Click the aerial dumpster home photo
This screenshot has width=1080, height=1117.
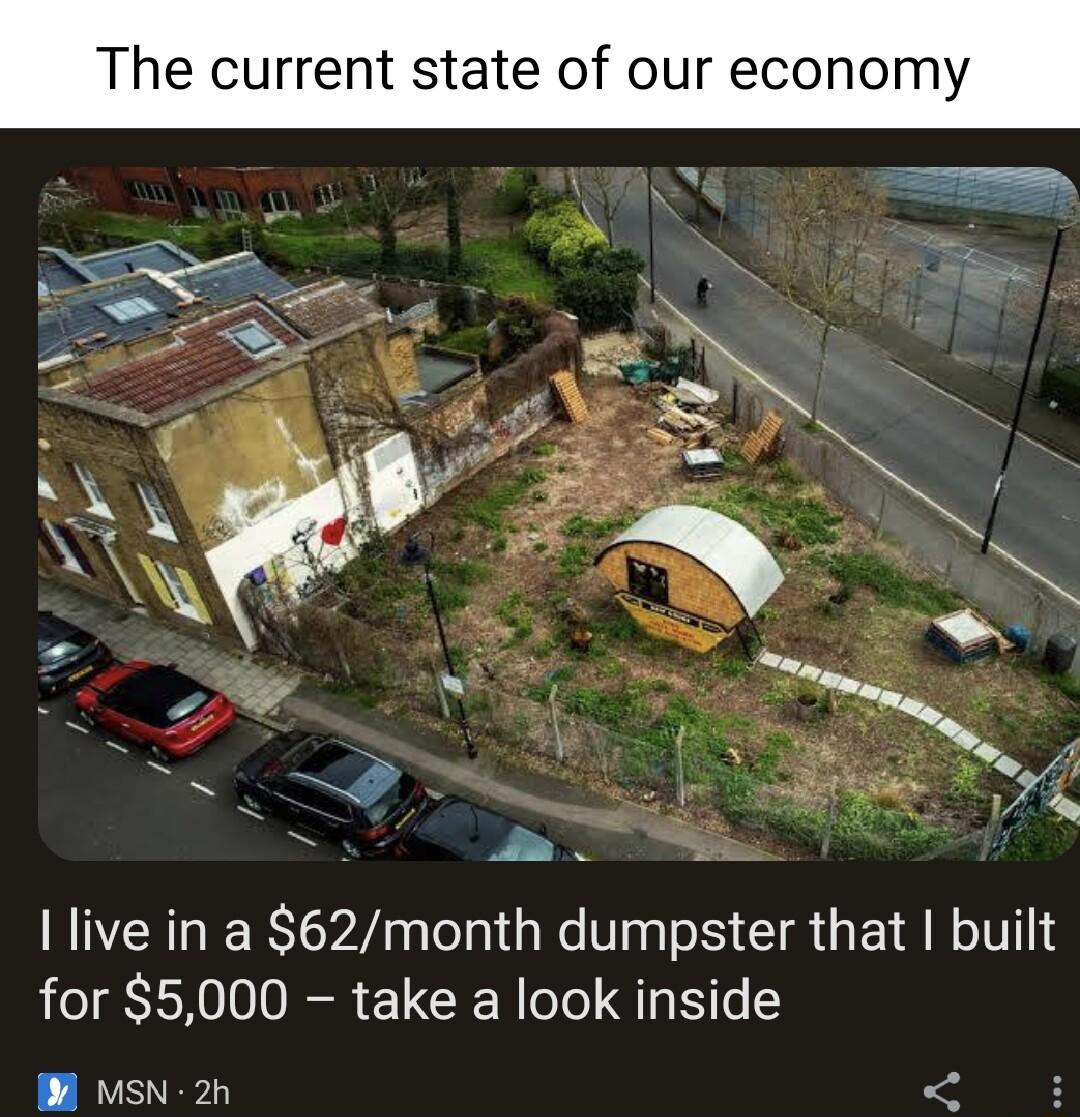point(540,515)
